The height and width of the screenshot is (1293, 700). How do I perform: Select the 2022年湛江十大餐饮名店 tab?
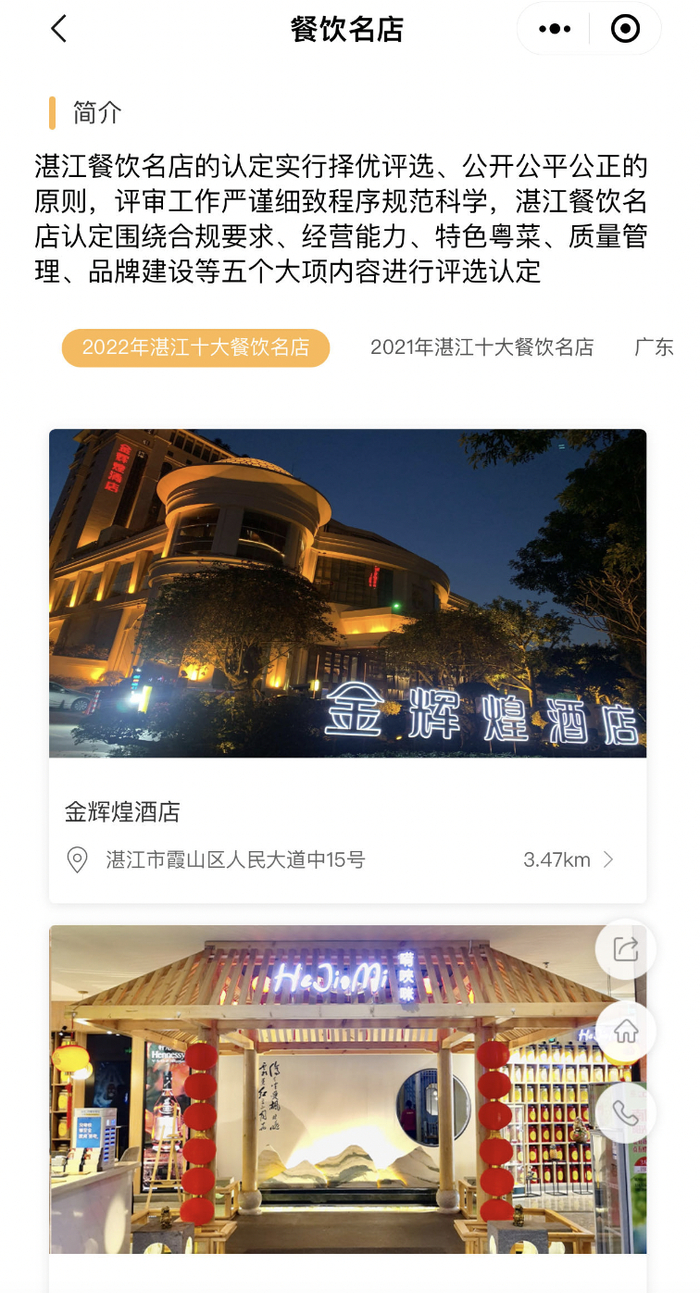196,347
